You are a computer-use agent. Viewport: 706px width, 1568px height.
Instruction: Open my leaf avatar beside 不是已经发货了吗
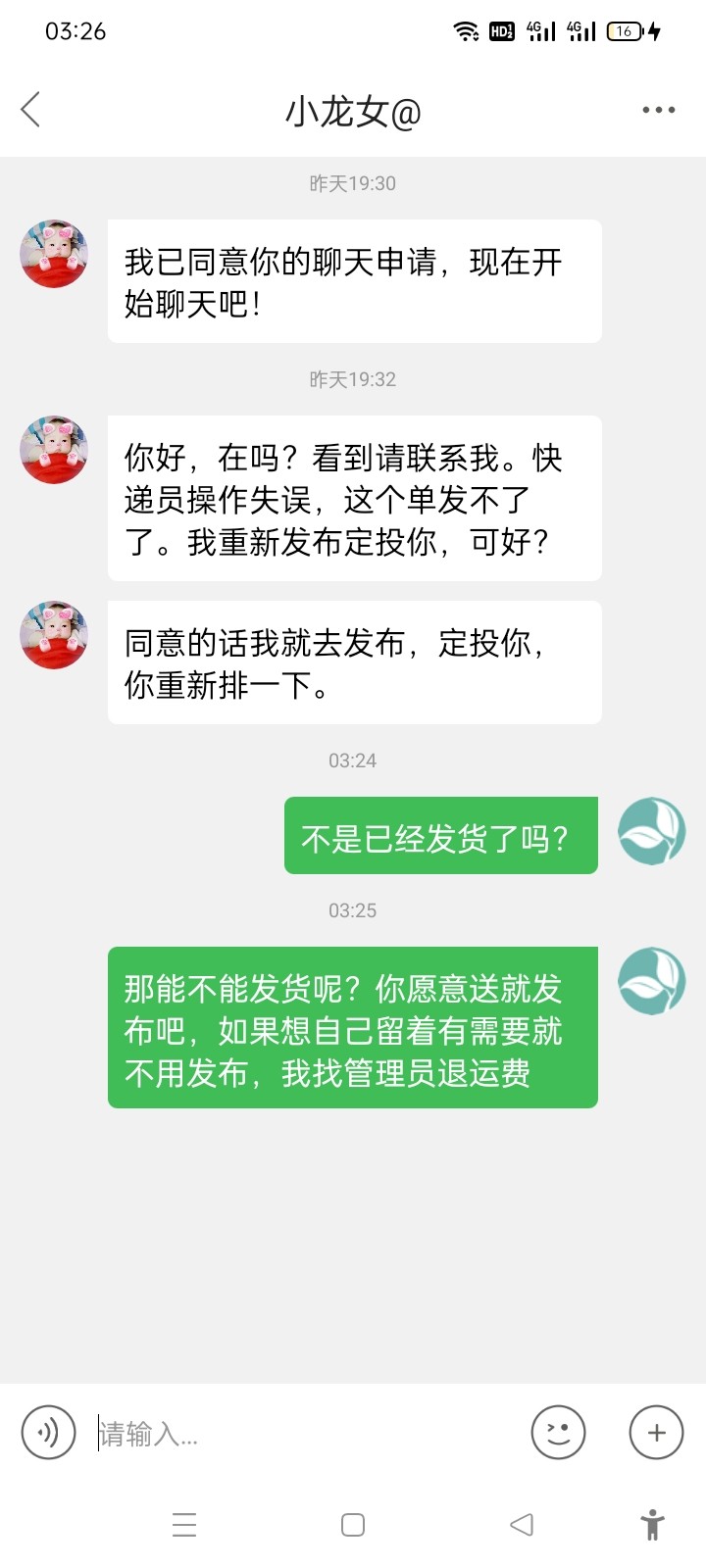651,831
